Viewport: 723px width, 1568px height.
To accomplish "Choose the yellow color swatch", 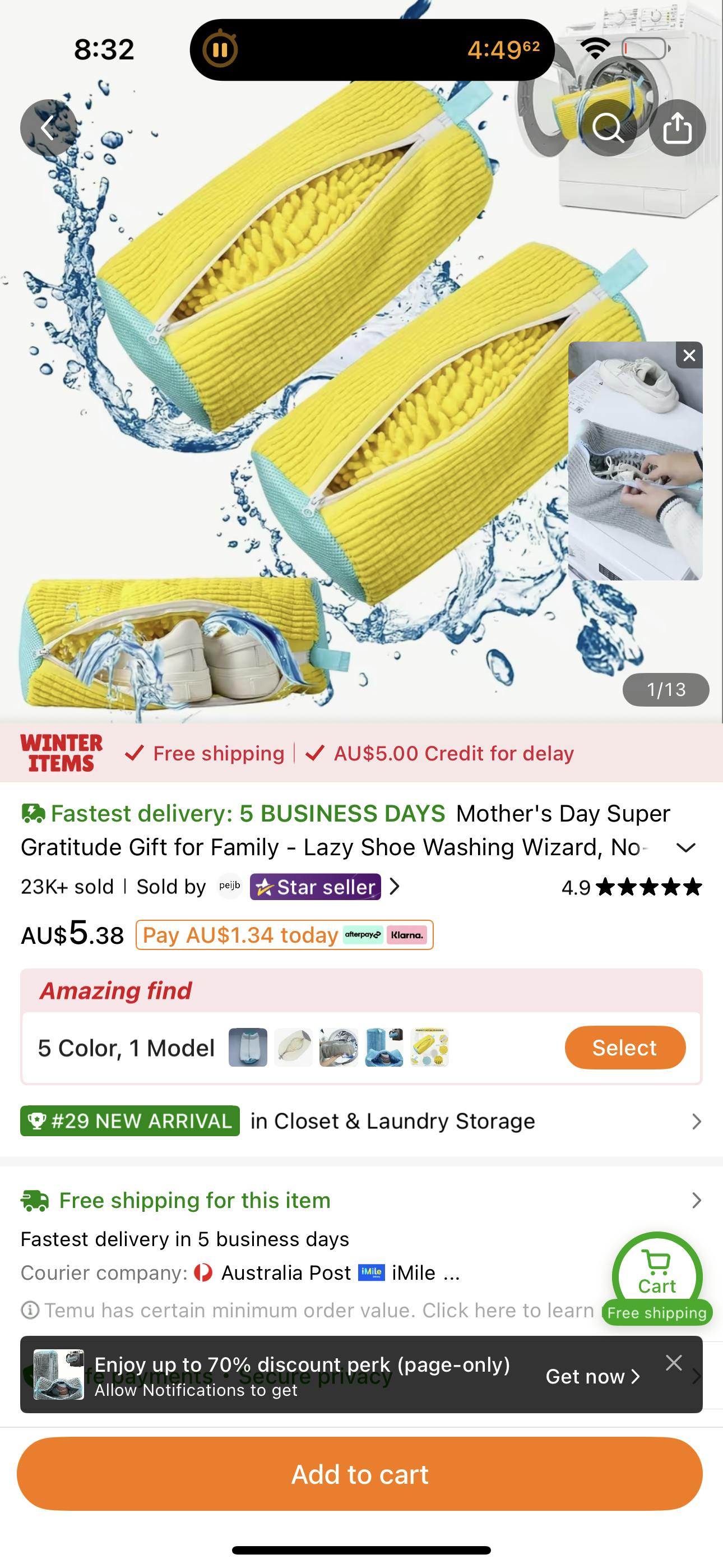I will point(429,1048).
